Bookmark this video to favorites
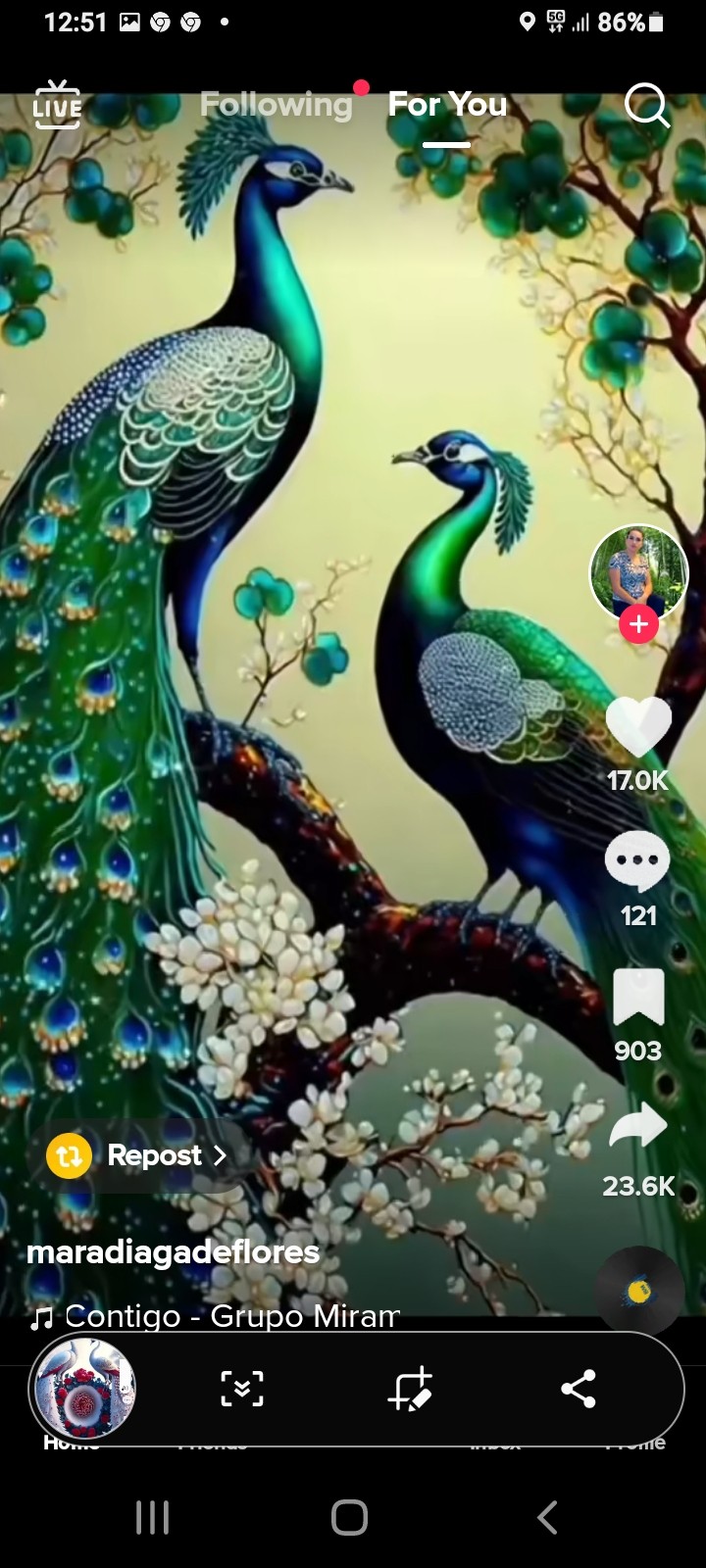Image resolution: width=706 pixels, height=1568 pixels. 638,998
